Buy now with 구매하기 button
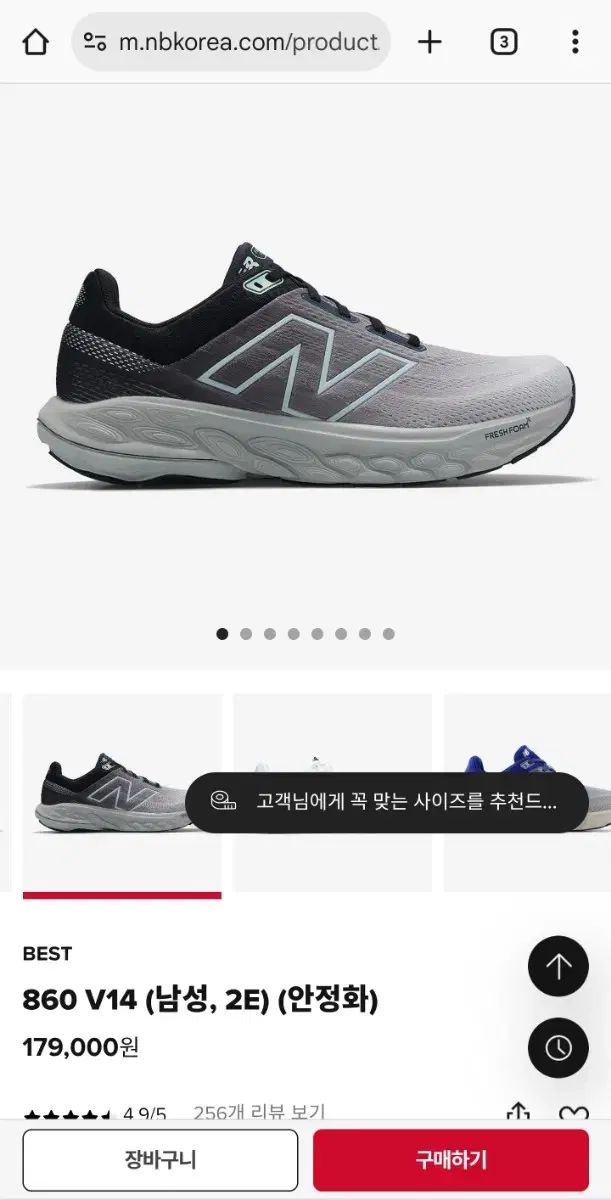The image size is (611, 1200). [451, 1160]
